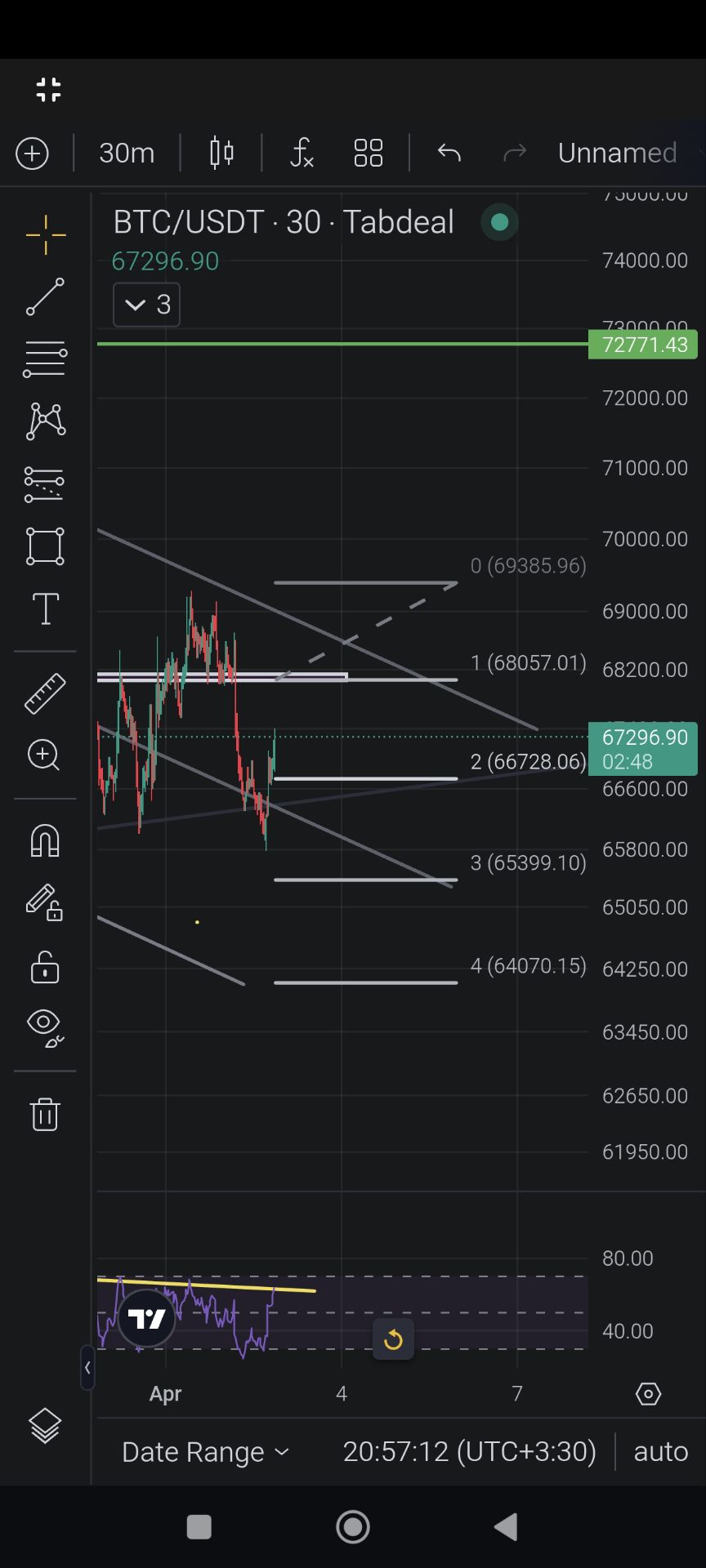Select the crosshair cursor tool

tap(46, 235)
